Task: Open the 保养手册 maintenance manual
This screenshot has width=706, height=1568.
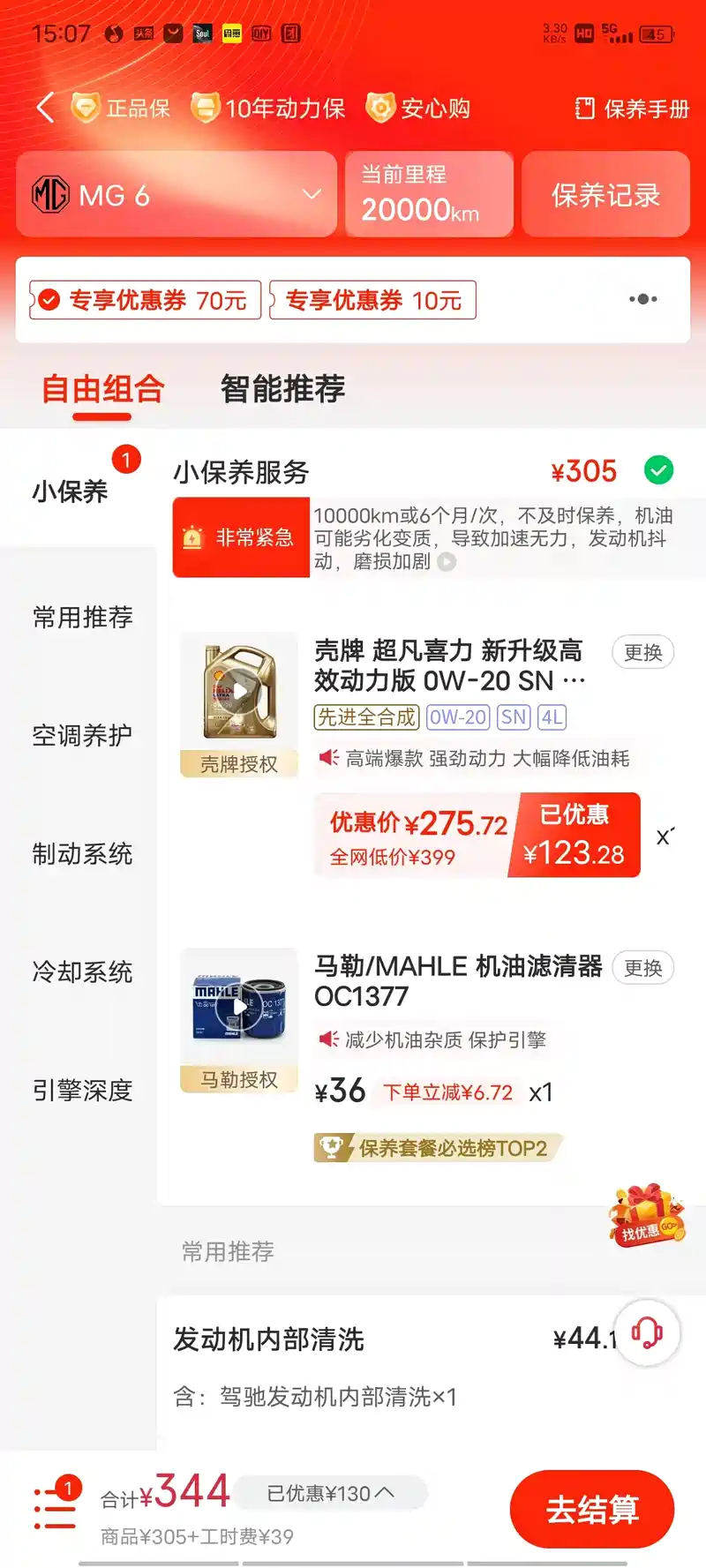Action: click(x=632, y=109)
